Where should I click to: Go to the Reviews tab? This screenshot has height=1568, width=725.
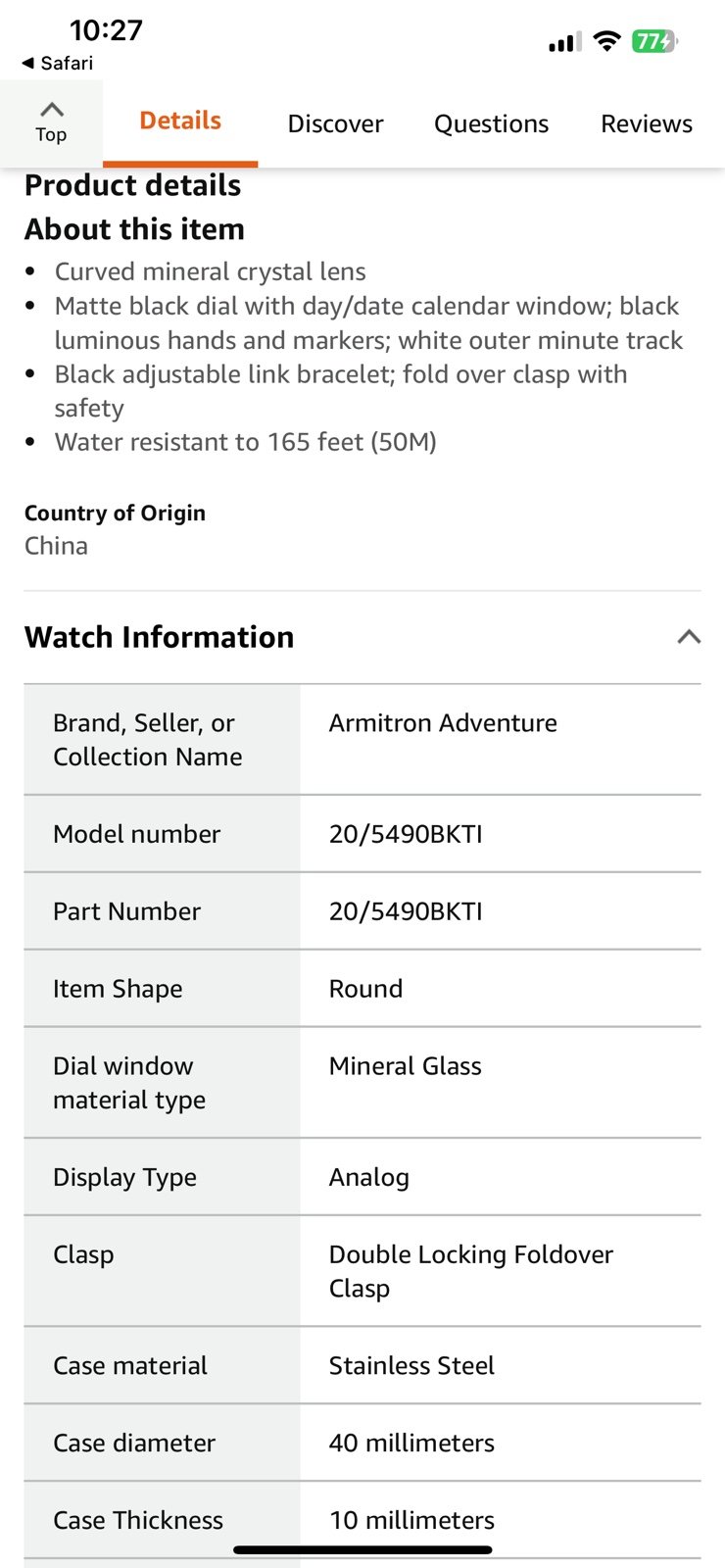[x=647, y=124]
